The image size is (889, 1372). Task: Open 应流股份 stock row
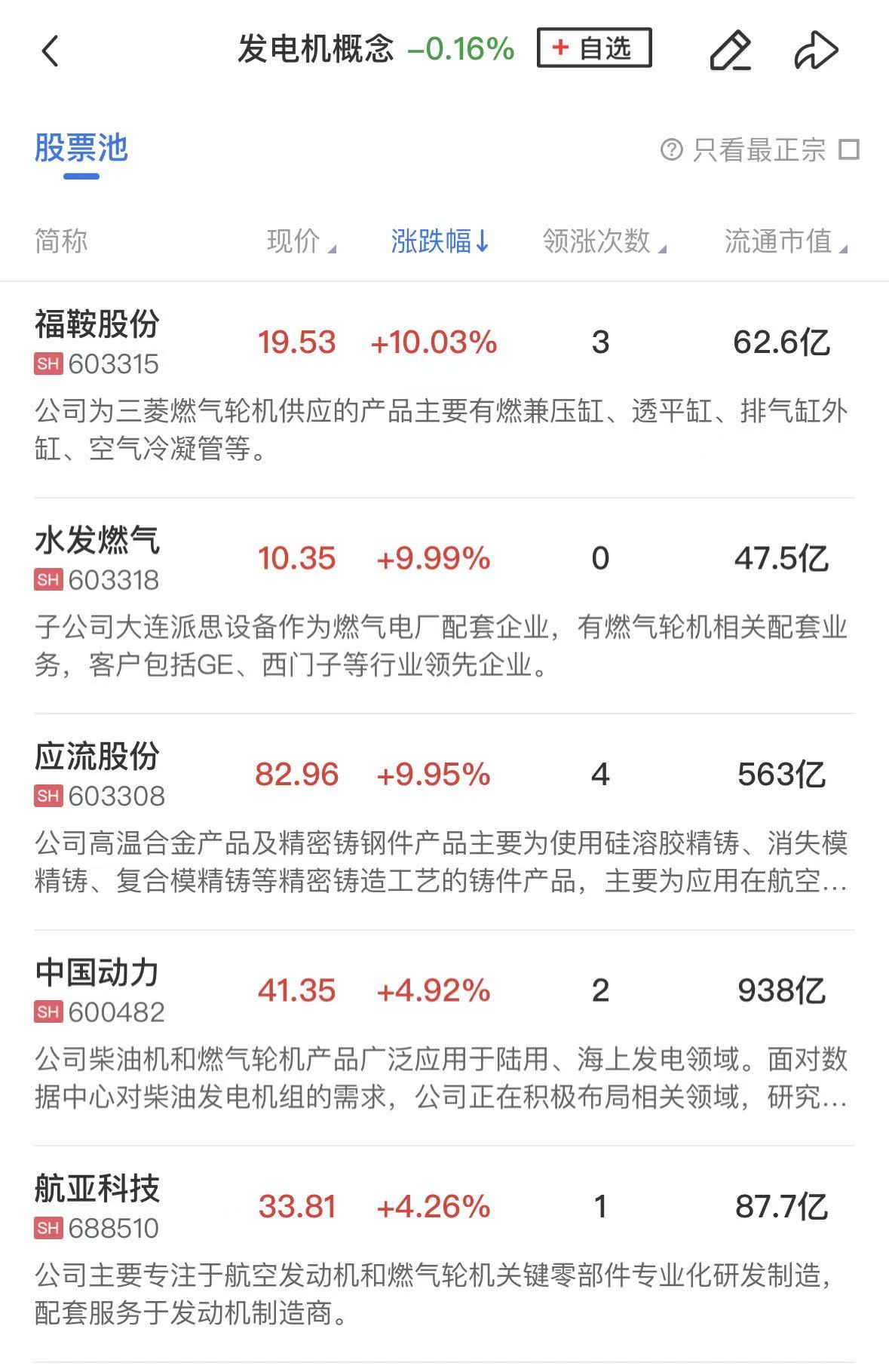point(97,757)
